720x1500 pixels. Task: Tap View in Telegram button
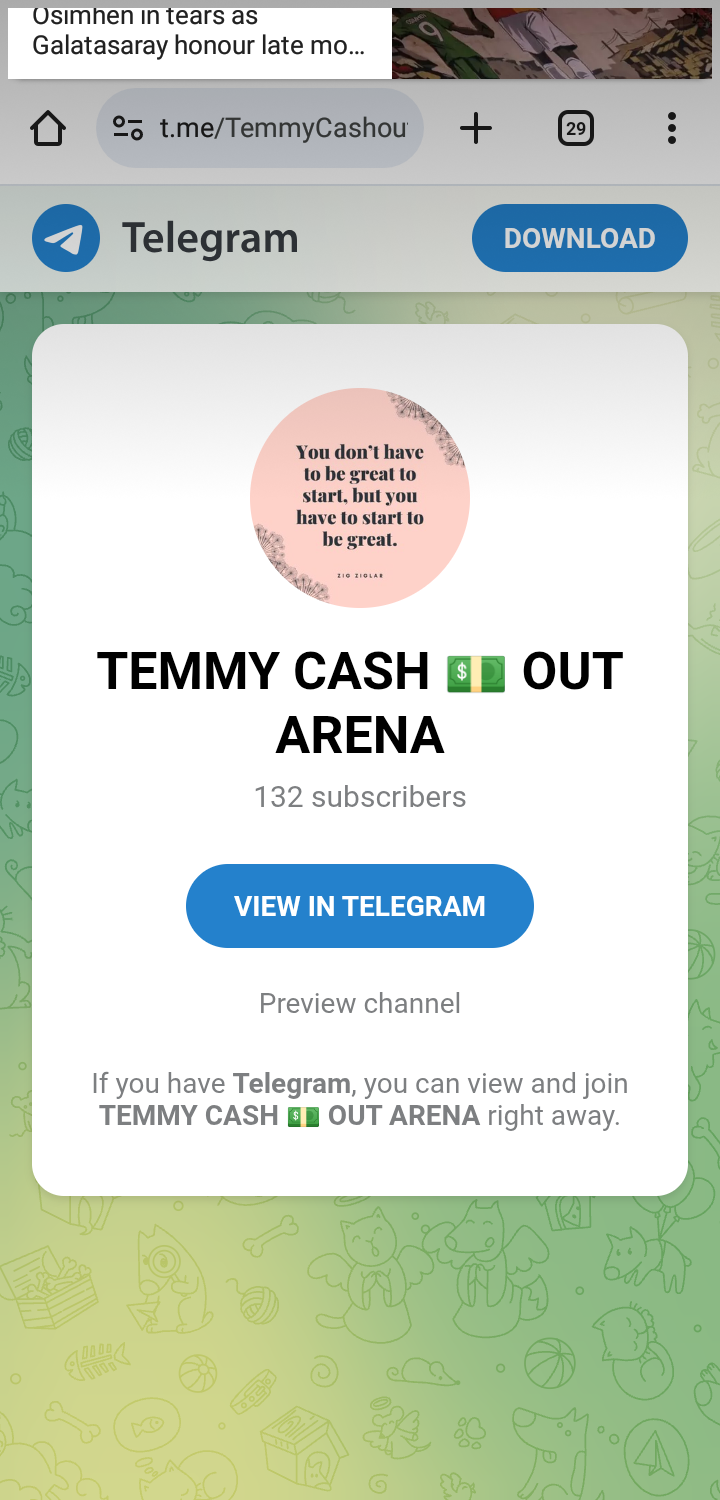point(359,906)
